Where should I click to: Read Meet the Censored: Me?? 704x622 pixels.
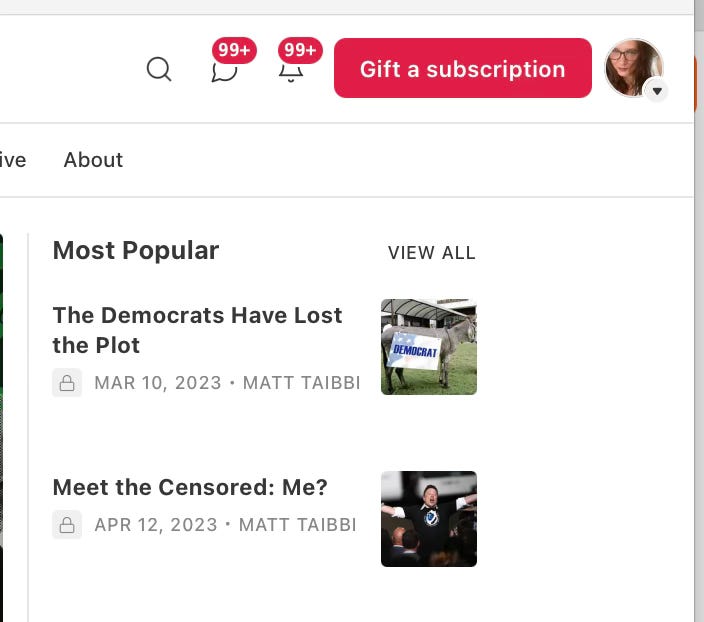pyautogui.click(x=190, y=488)
